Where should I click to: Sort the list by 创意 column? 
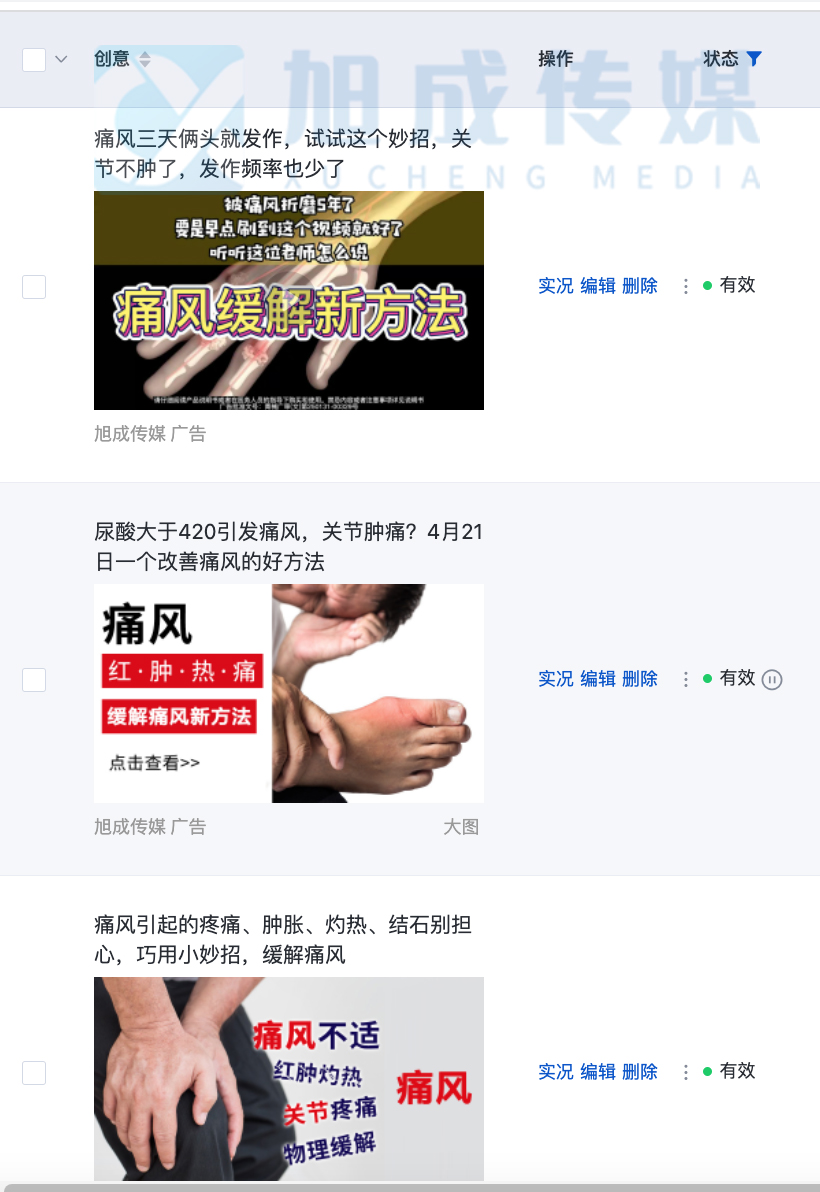(144, 59)
